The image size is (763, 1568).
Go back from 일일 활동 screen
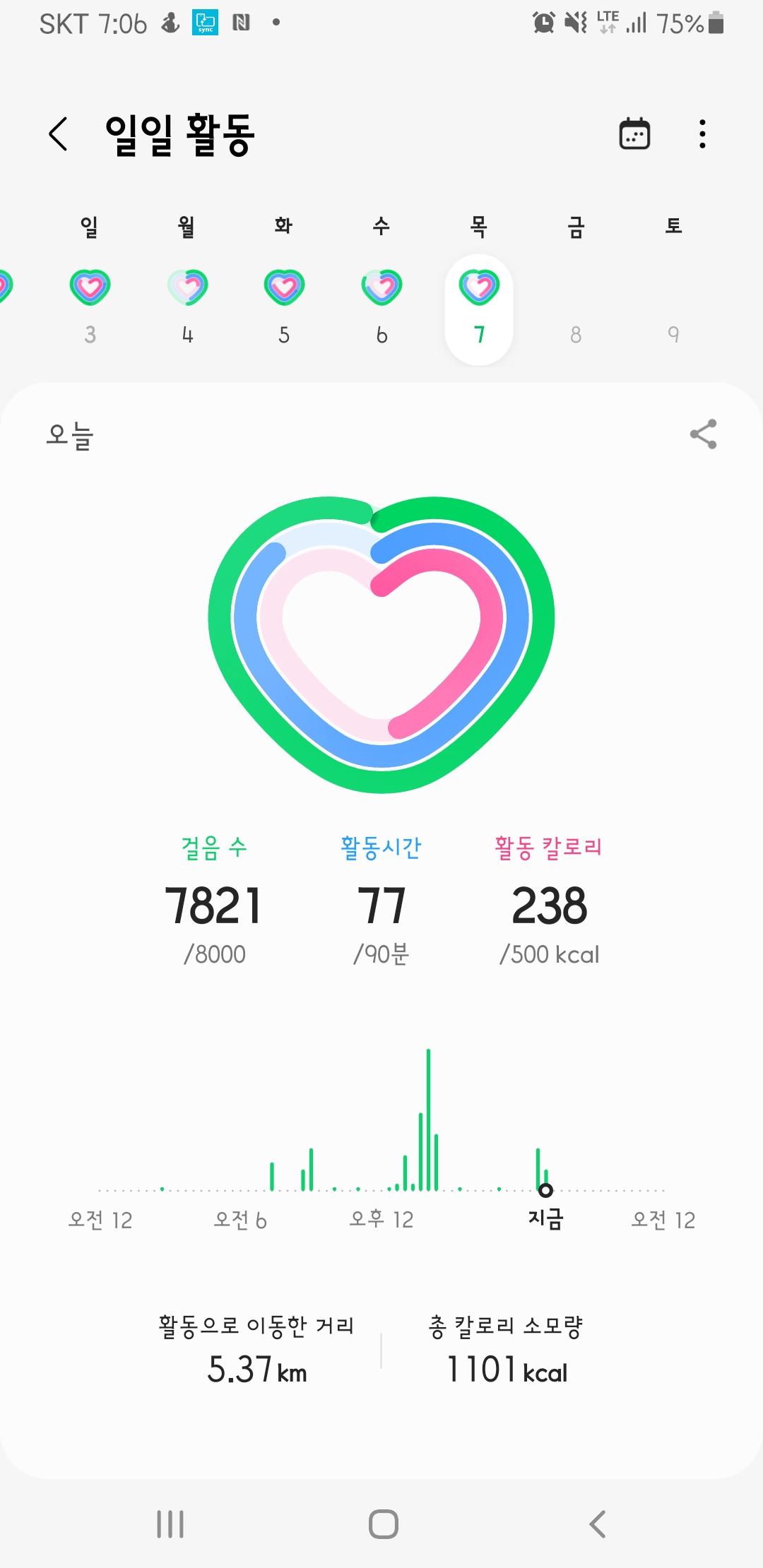[x=59, y=134]
